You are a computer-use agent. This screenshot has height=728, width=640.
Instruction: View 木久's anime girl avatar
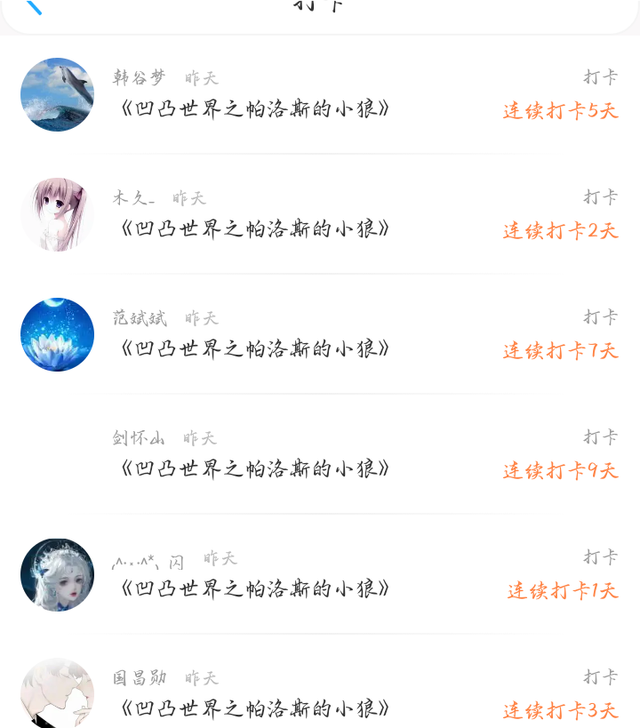pyautogui.click(x=57, y=214)
